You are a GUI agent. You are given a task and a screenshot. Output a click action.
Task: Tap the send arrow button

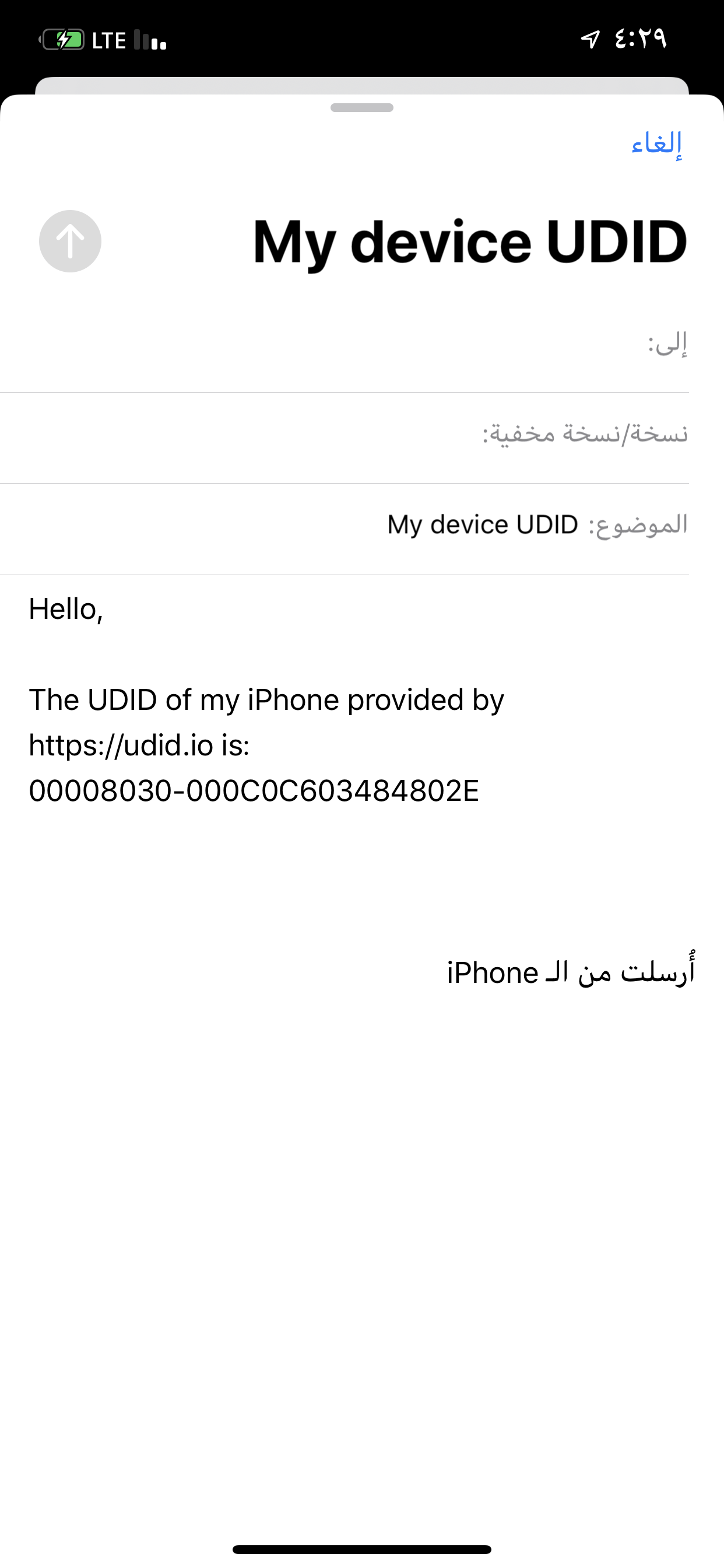click(x=70, y=241)
